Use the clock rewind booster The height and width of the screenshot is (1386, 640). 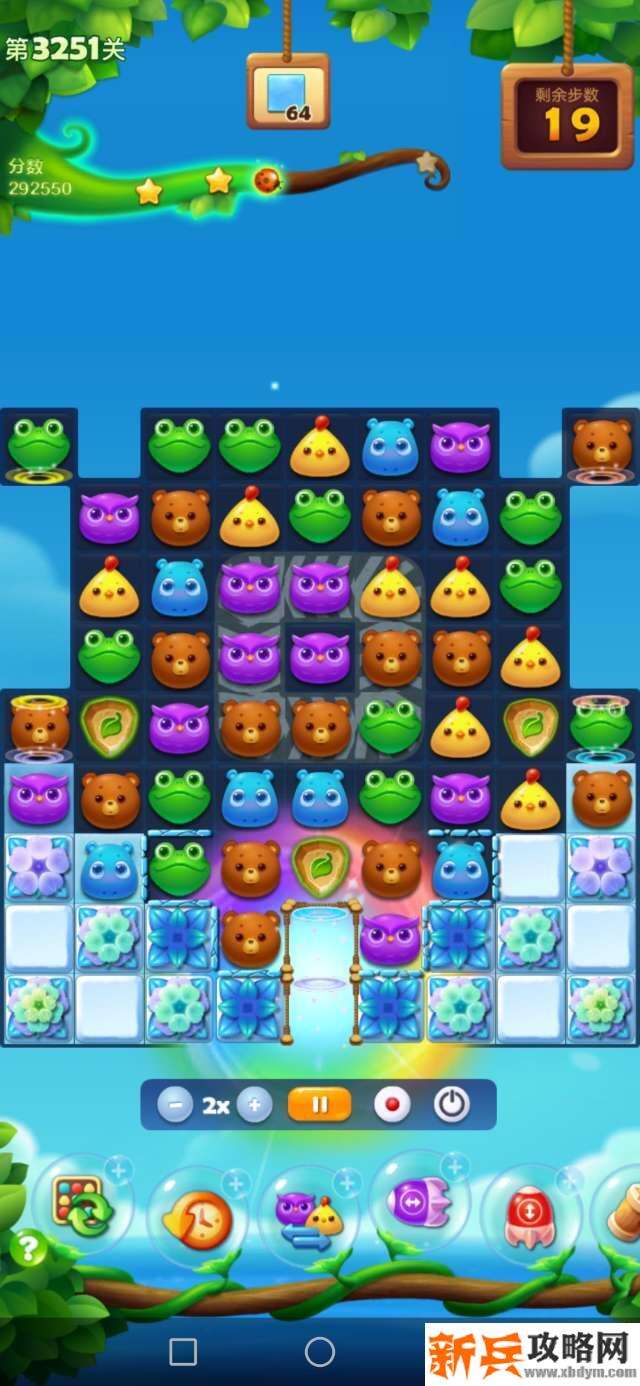pyautogui.click(x=197, y=1217)
